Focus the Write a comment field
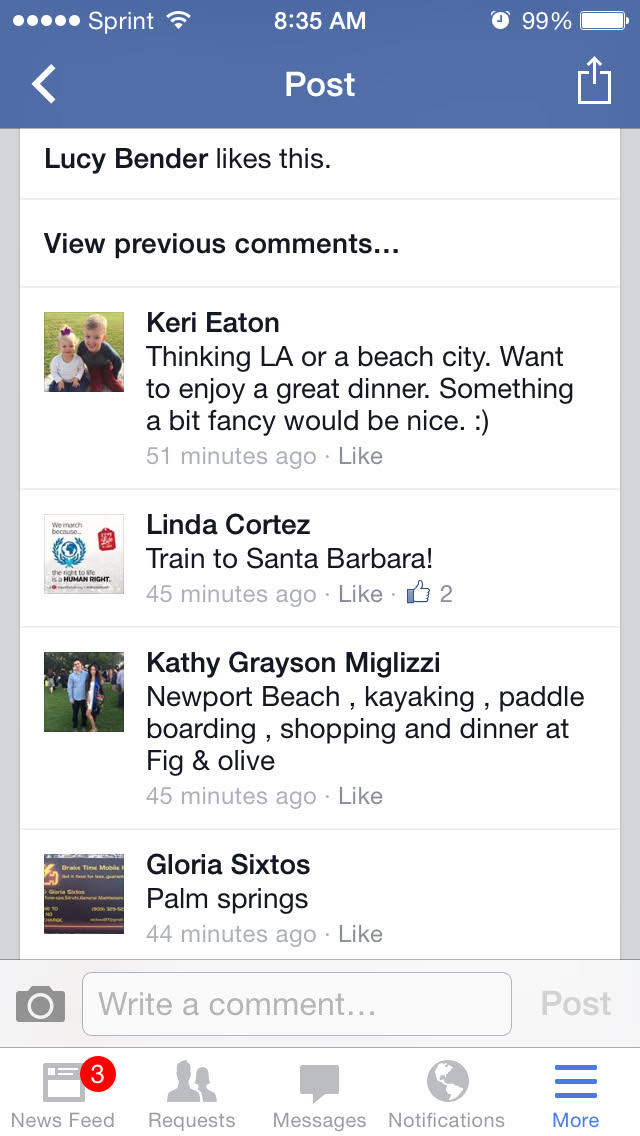This screenshot has height=1136, width=640. click(296, 1003)
